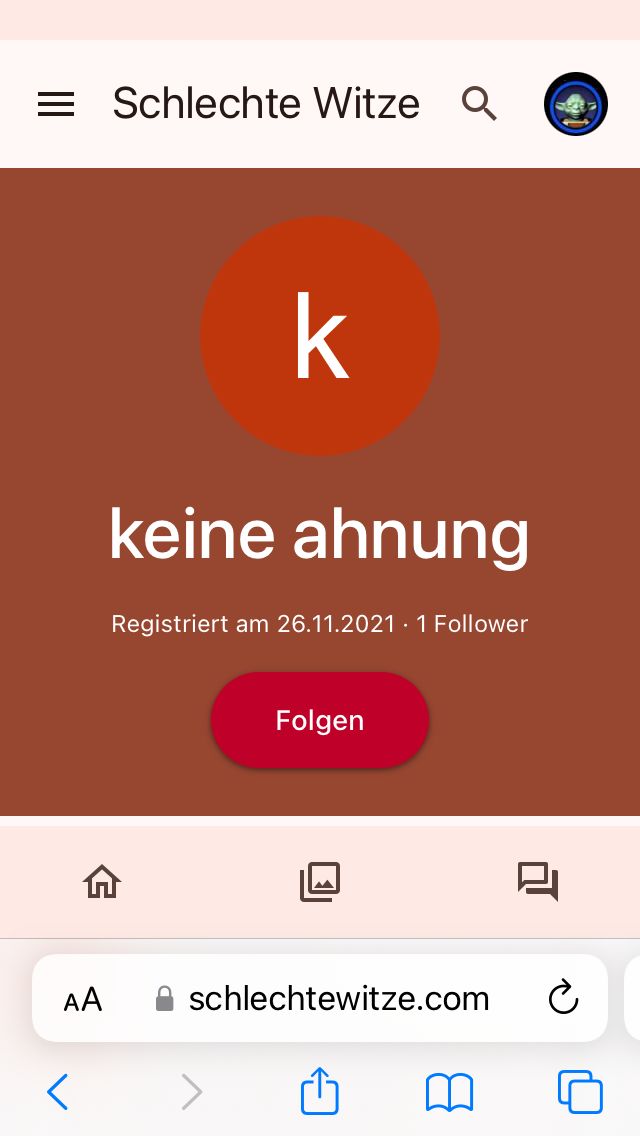Go back to the previous page
This screenshot has height=1136, width=640.
(x=58, y=1092)
